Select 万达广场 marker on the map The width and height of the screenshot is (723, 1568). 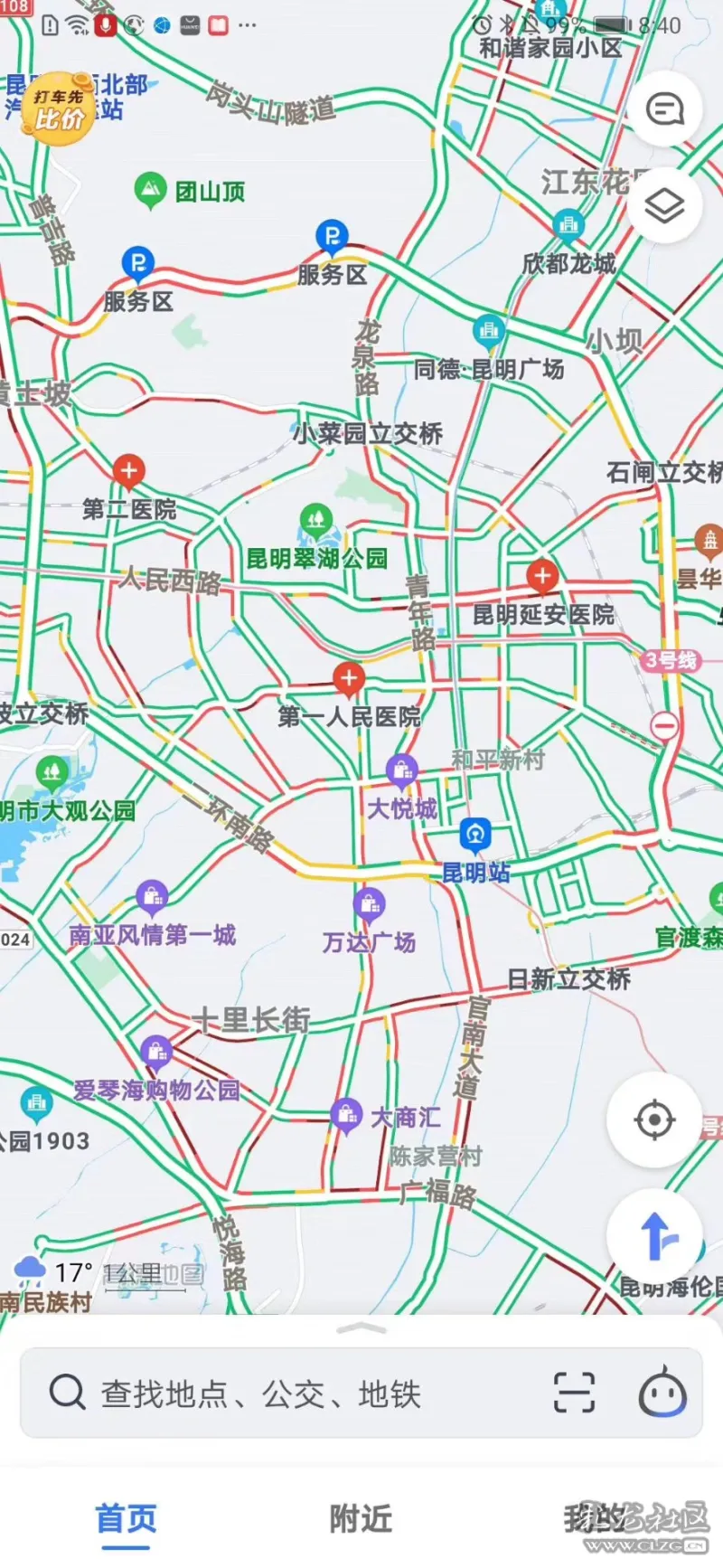pos(369,903)
